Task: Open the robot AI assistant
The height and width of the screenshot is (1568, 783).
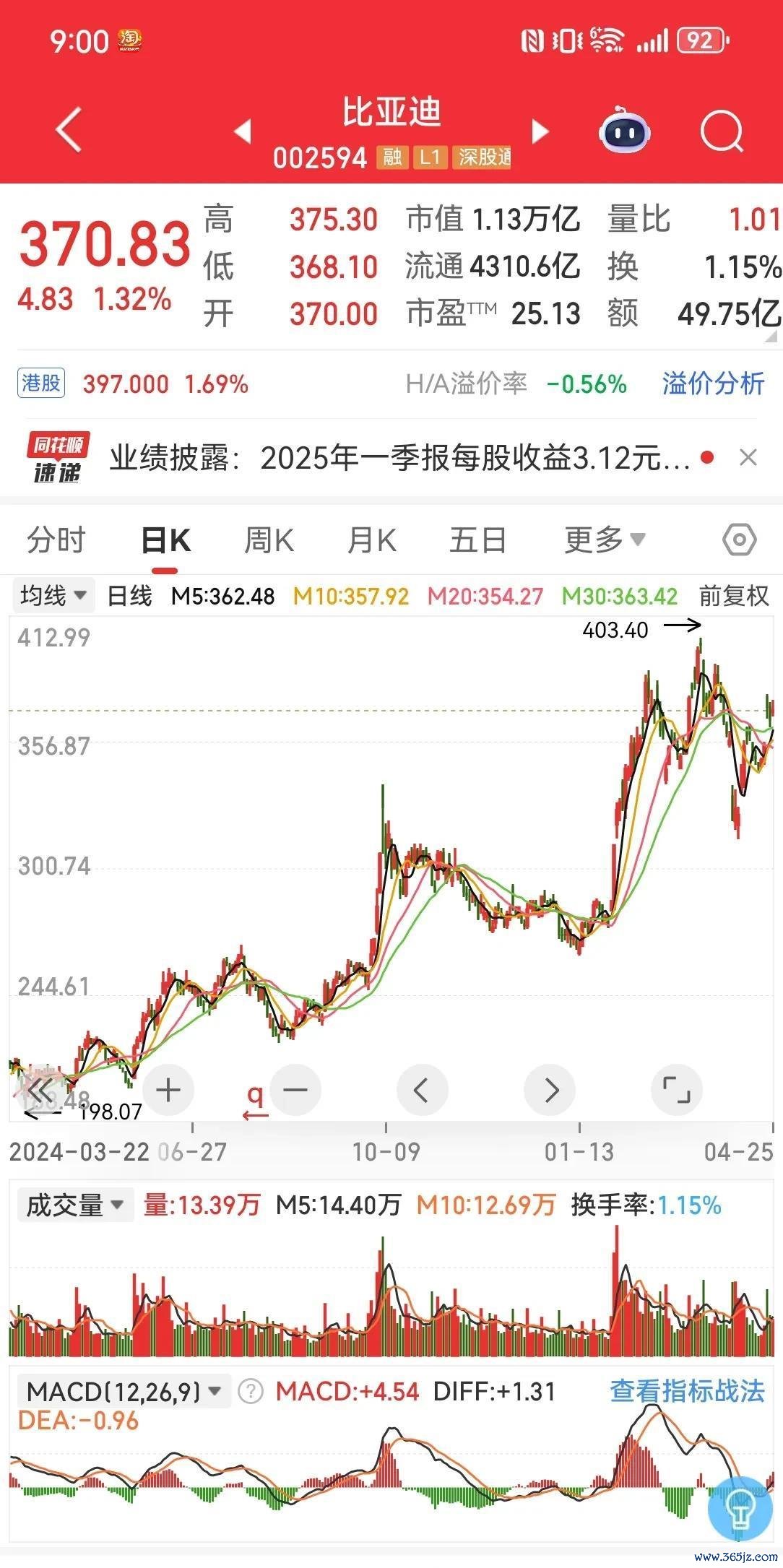Action: pyautogui.click(x=625, y=131)
